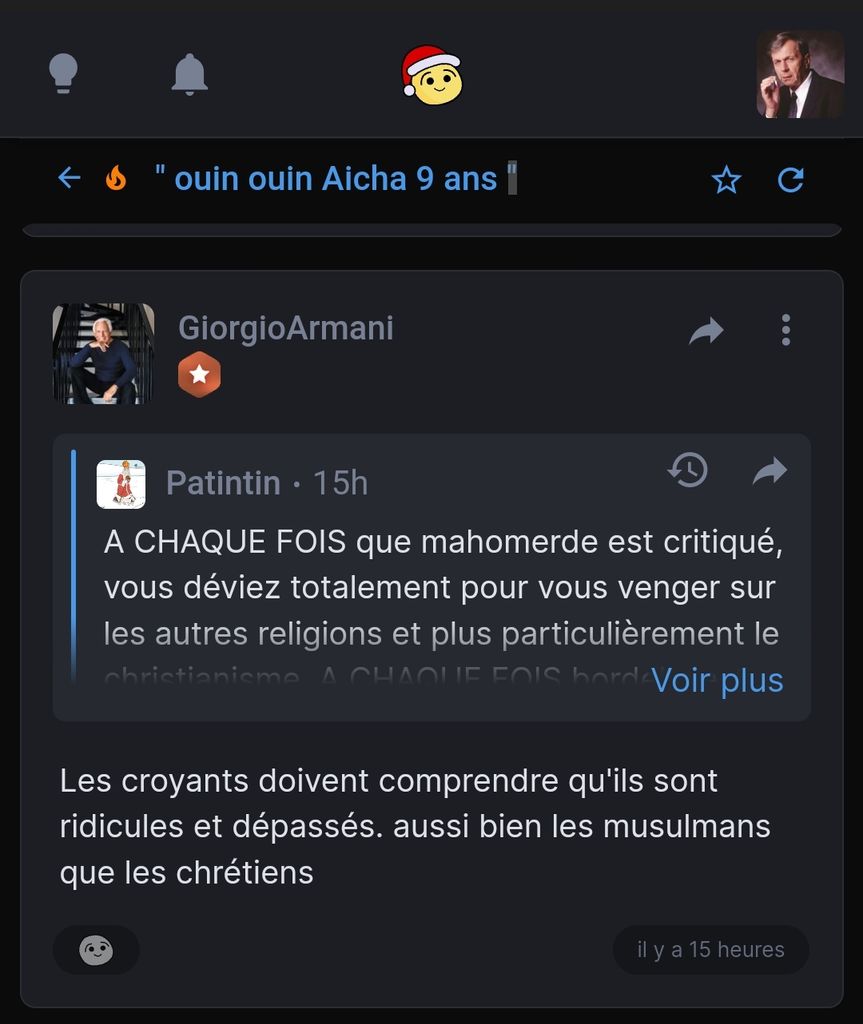The width and height of the screenshot is (863, 1024).
Task: Go to home via Santa smiley logo
Action: tap(432, 75)
